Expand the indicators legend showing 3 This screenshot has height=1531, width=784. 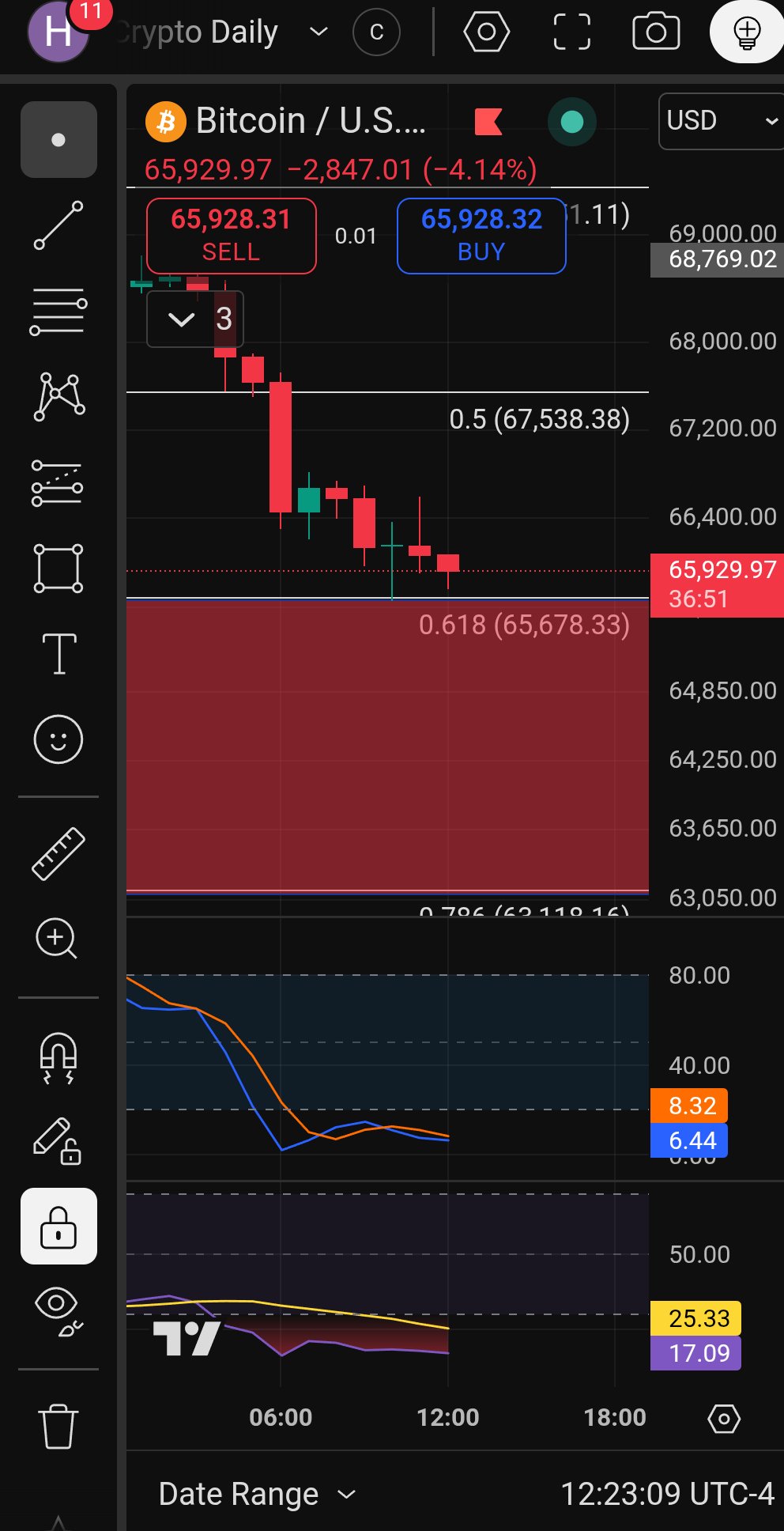pyautogui.click(x=182, y=319)
